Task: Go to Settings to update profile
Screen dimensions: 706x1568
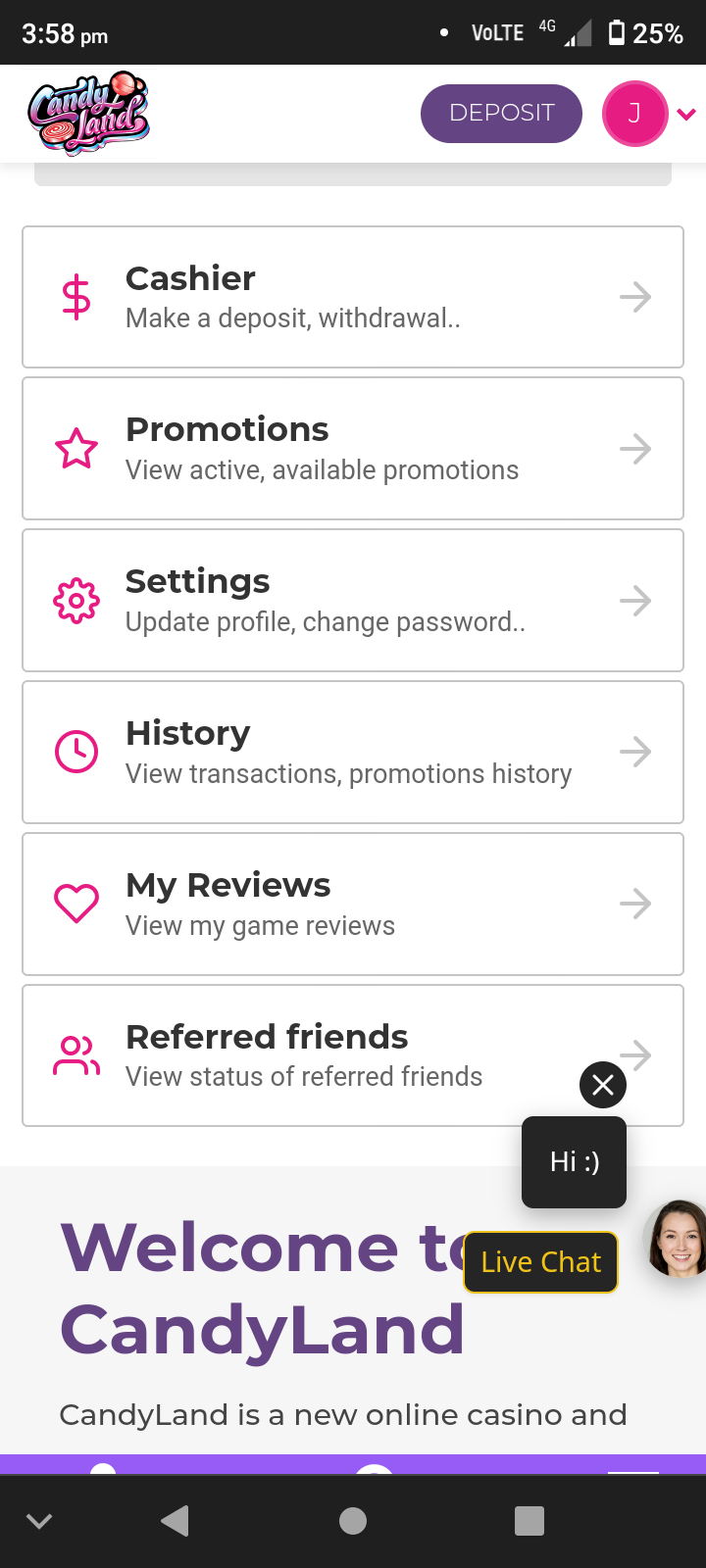Action: click(x=353, y=601)
